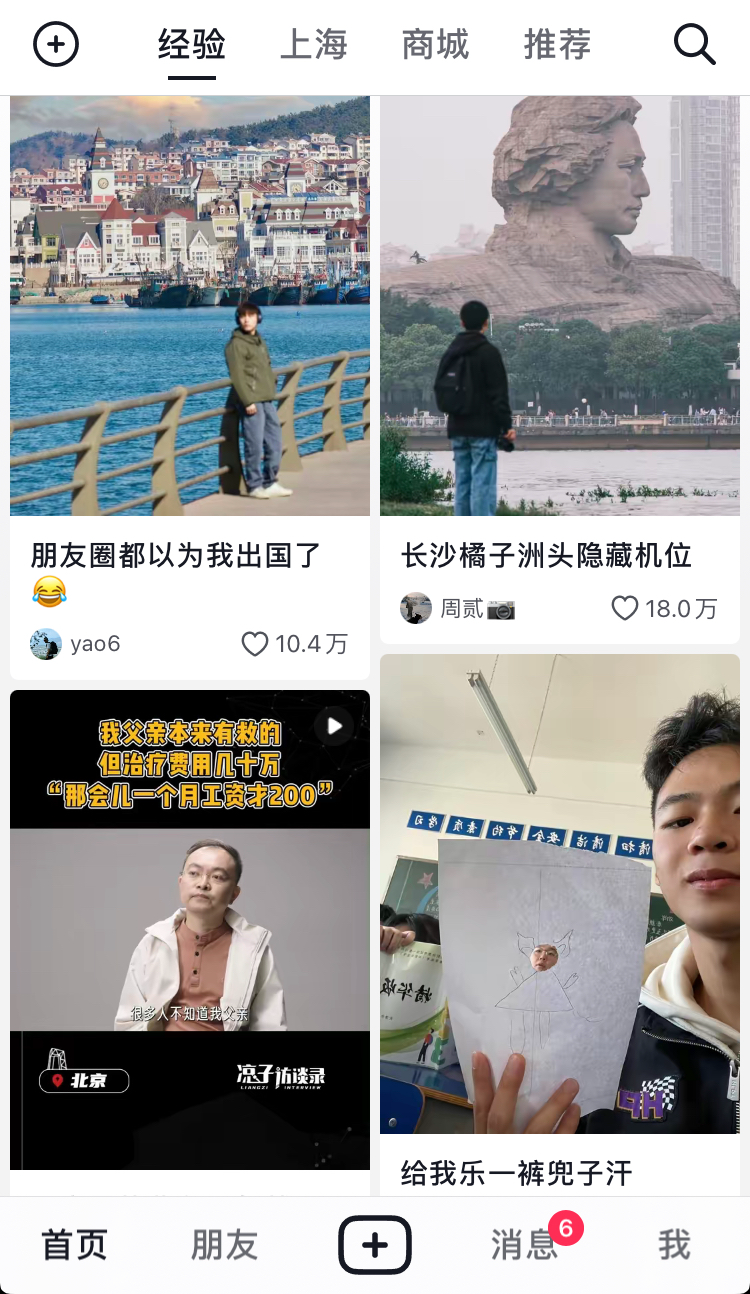750x1294 pixels.
Task: Switch to the 经验 tab
Action: coord(192,44)
